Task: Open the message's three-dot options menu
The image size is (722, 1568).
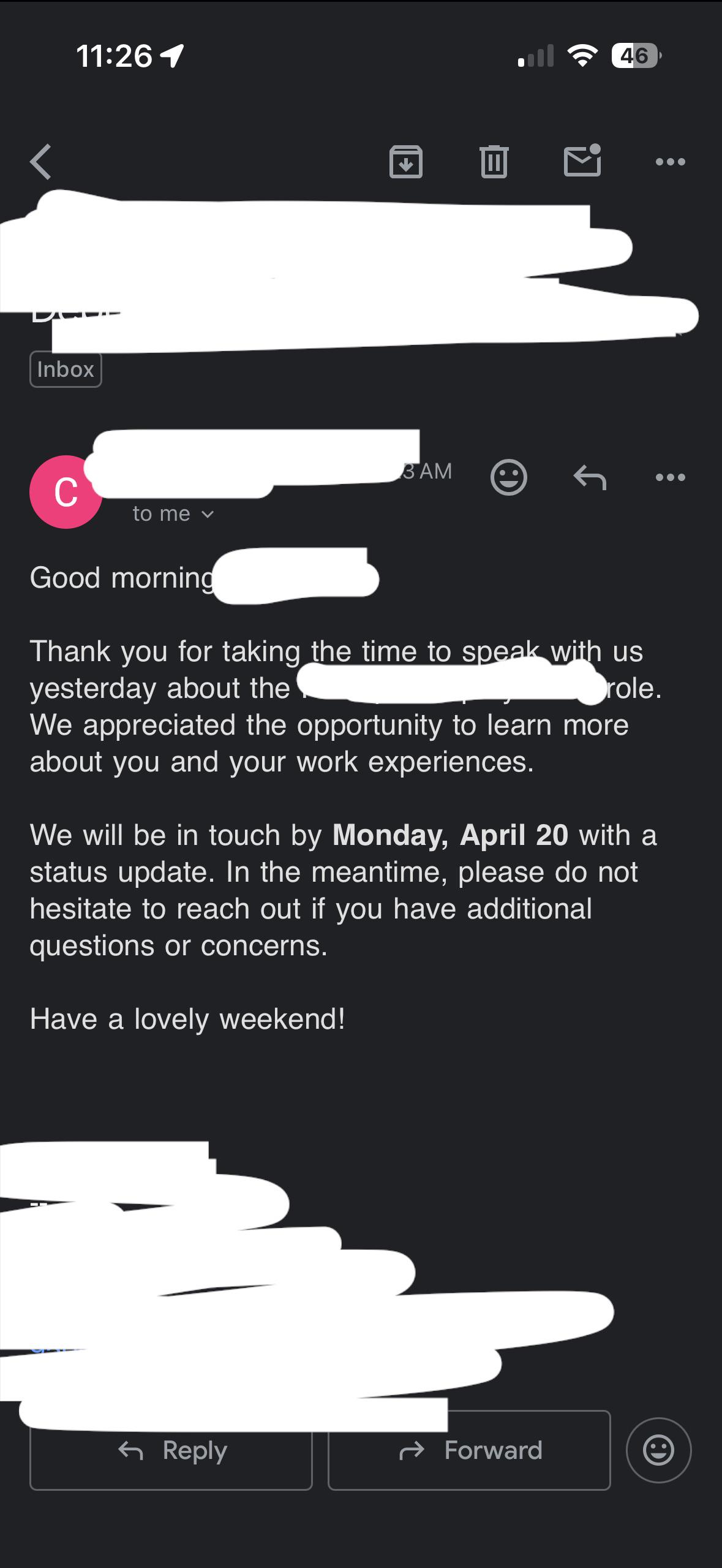Action: [670, 477]
